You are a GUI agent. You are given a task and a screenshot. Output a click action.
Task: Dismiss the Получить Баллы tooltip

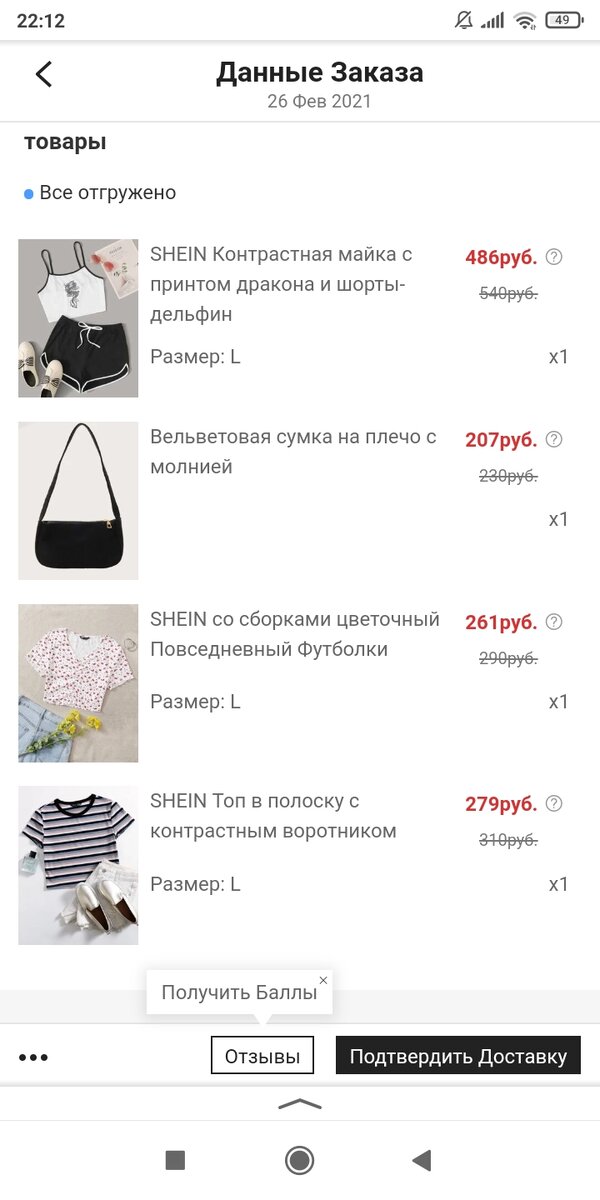click(x=323, y=980)
